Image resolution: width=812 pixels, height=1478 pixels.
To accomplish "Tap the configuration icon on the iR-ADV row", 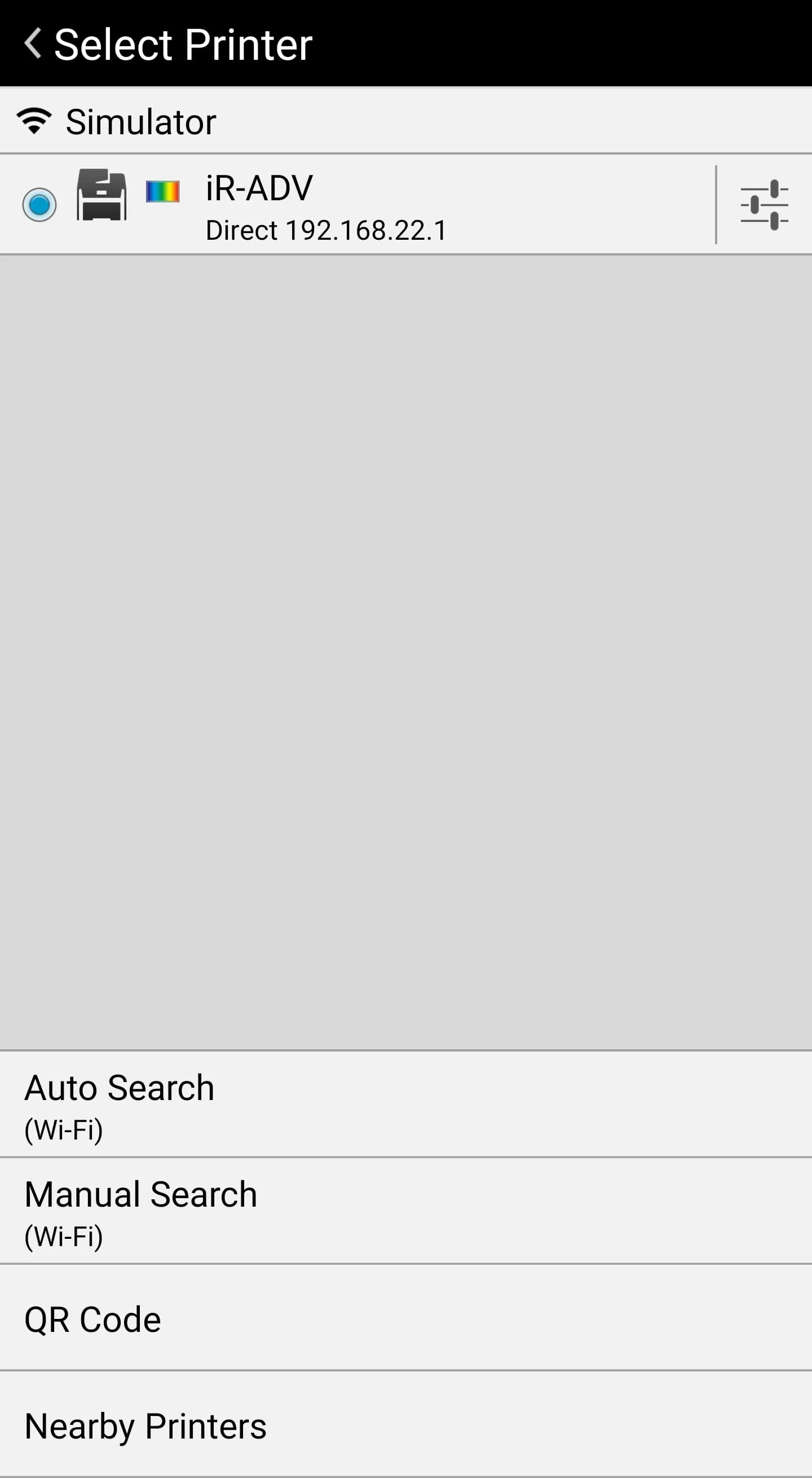I will [x=766, y=204].
